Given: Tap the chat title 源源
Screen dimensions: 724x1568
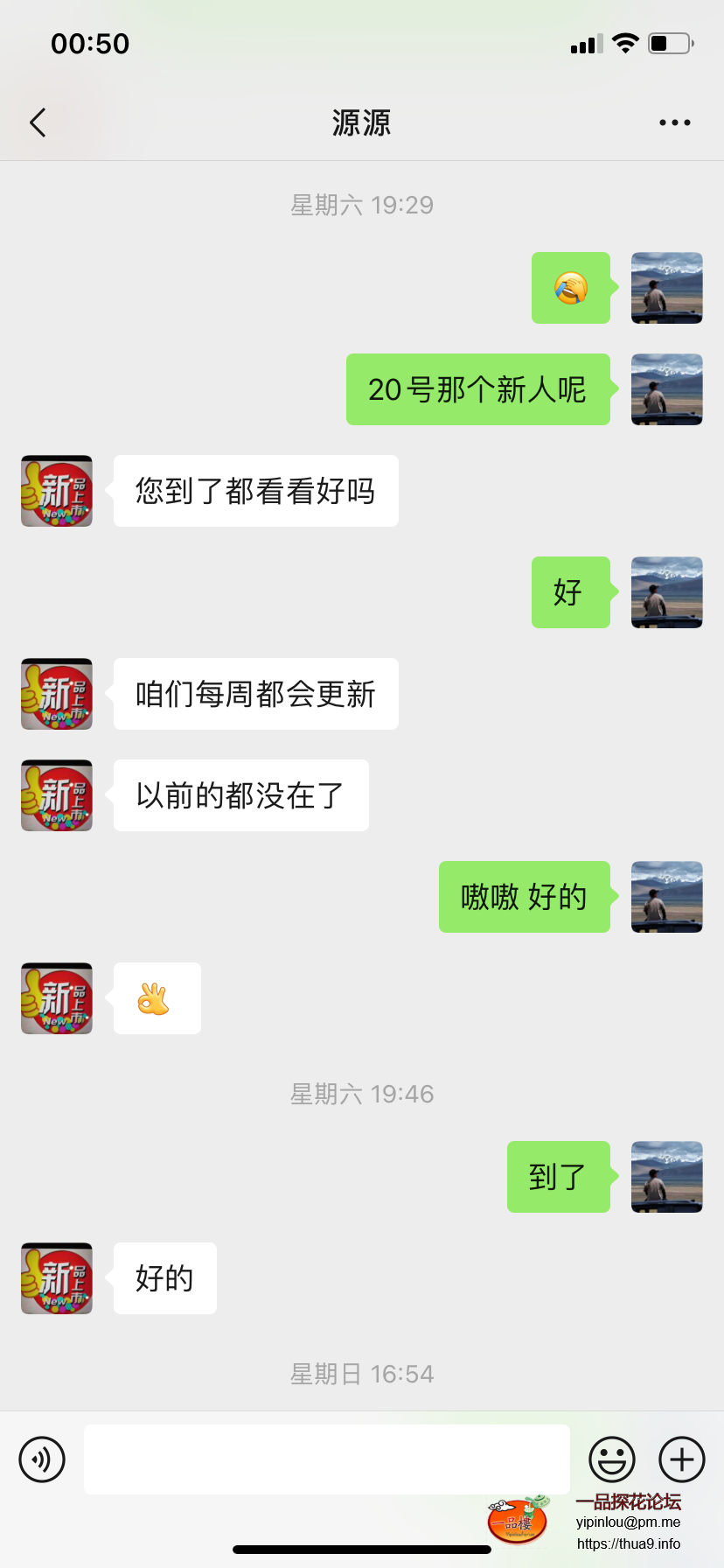Looking at the screenshot, I should click(x=362, y=122).
